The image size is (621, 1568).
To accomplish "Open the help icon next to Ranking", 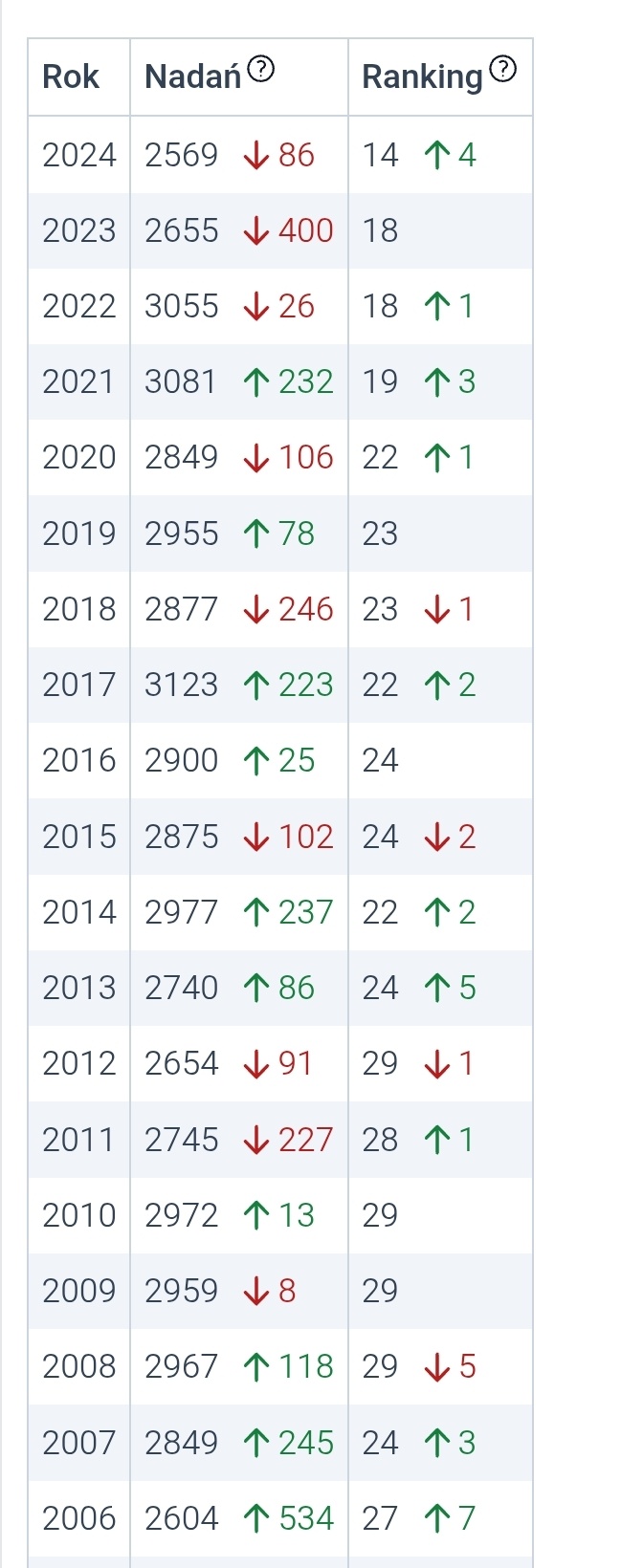I will pyautogui.click(x=502, y=69).
